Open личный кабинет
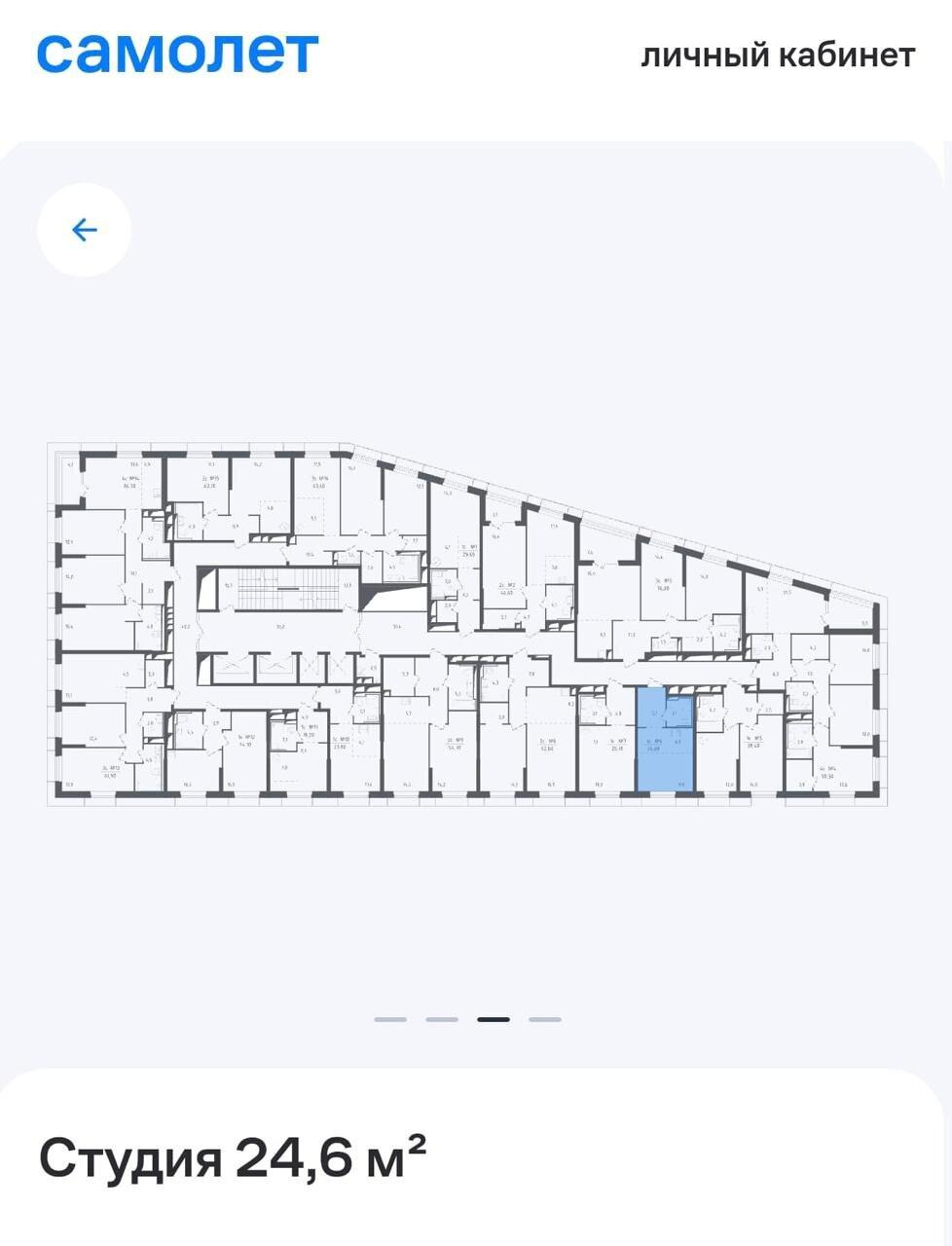952x1246 pixels. click(x=778, y=55)
